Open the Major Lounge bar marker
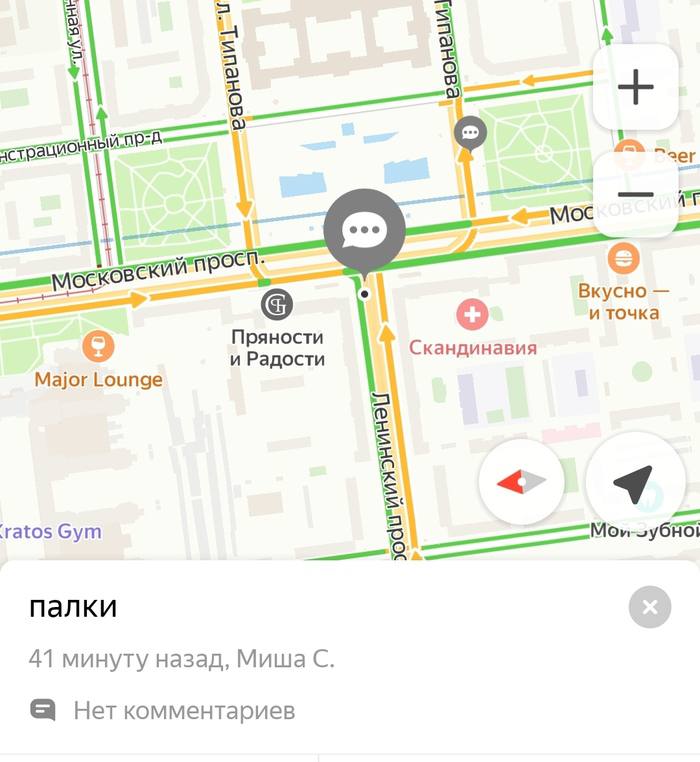The image size is (700, 762). click(98, 347)
